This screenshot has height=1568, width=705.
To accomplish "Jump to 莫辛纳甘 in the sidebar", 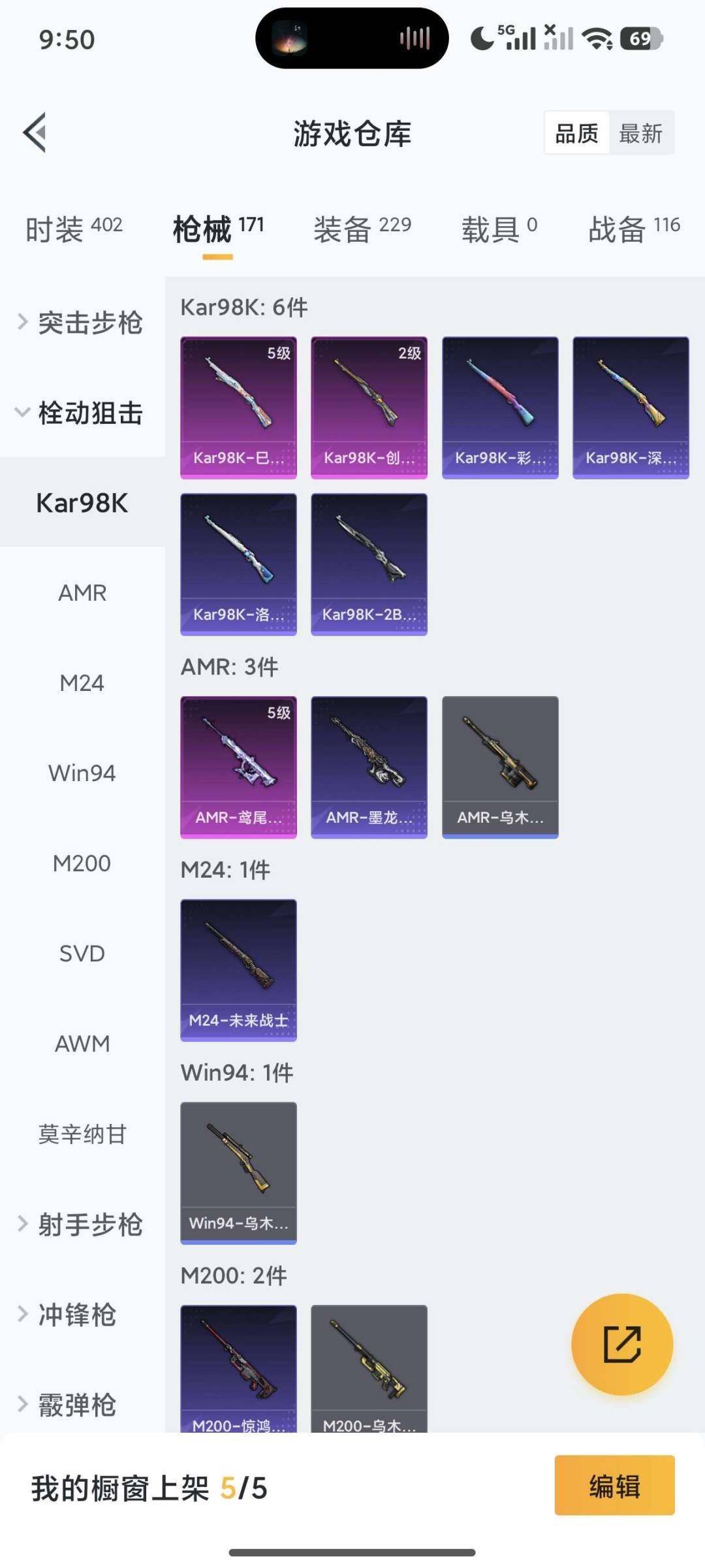I will (82, 1134).
